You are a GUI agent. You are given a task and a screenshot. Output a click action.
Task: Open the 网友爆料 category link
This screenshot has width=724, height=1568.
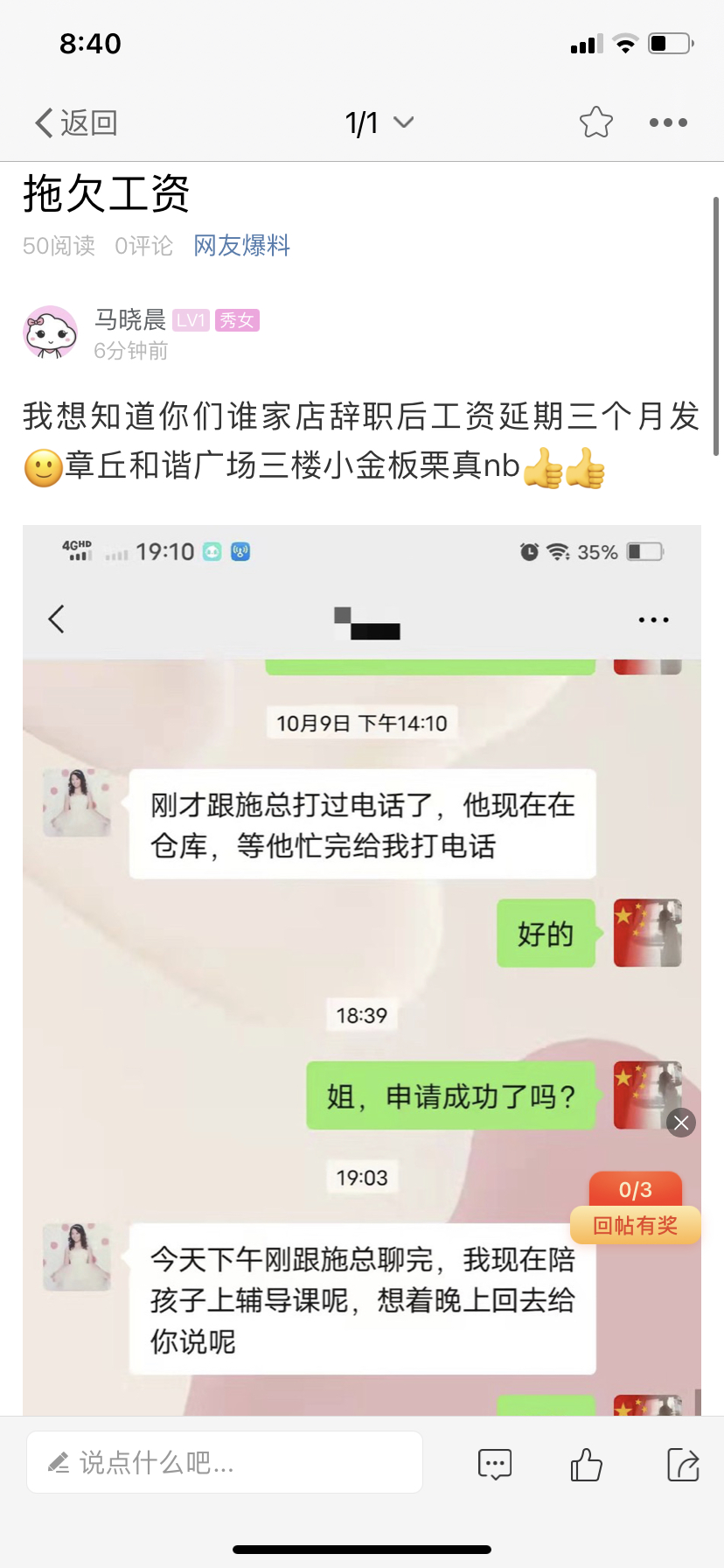(241, 246)
